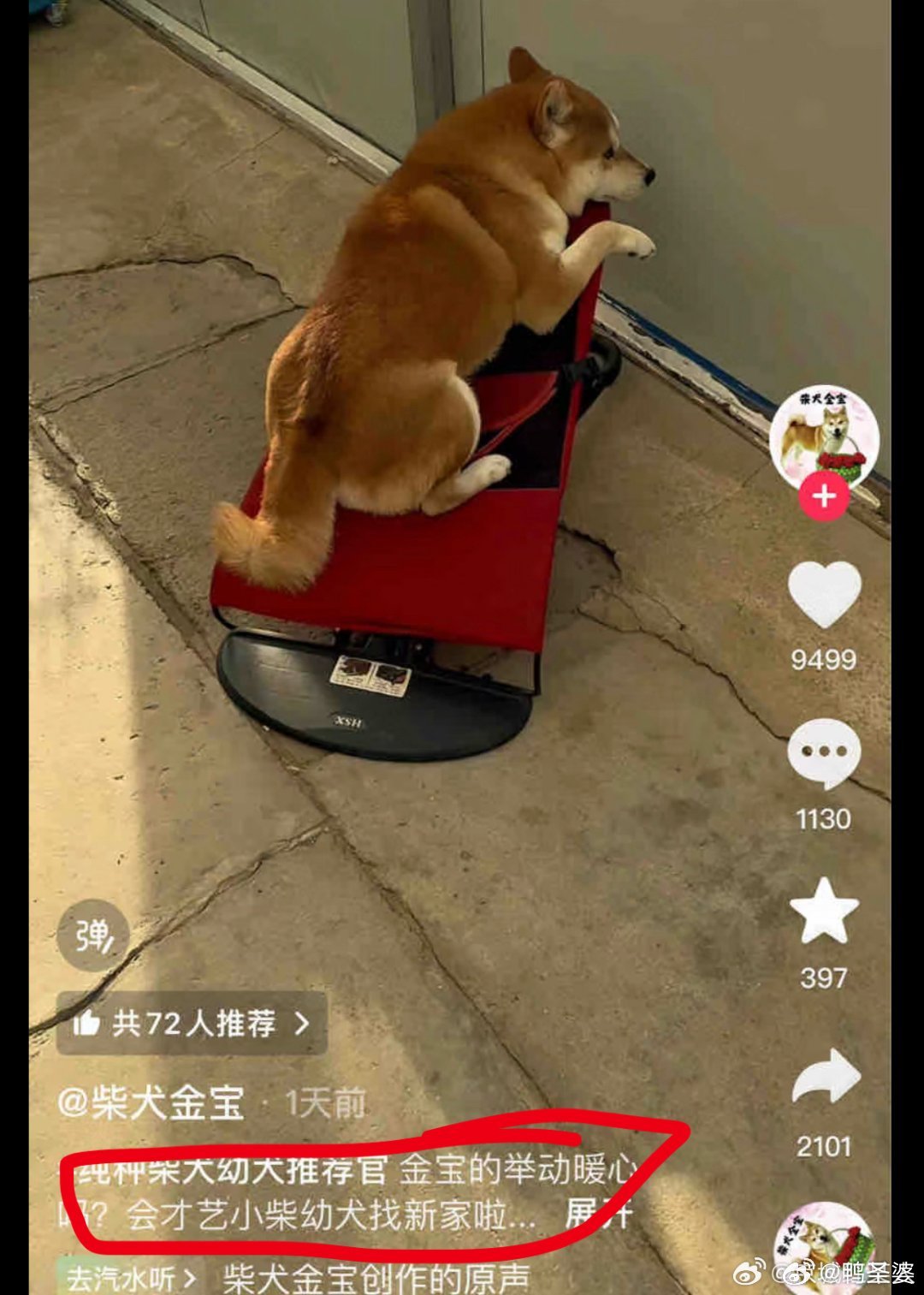The height and width of the screenshot is (1295, 924).
Task: Open the 共72人推荐 chip
Action: pos(192,1023)
